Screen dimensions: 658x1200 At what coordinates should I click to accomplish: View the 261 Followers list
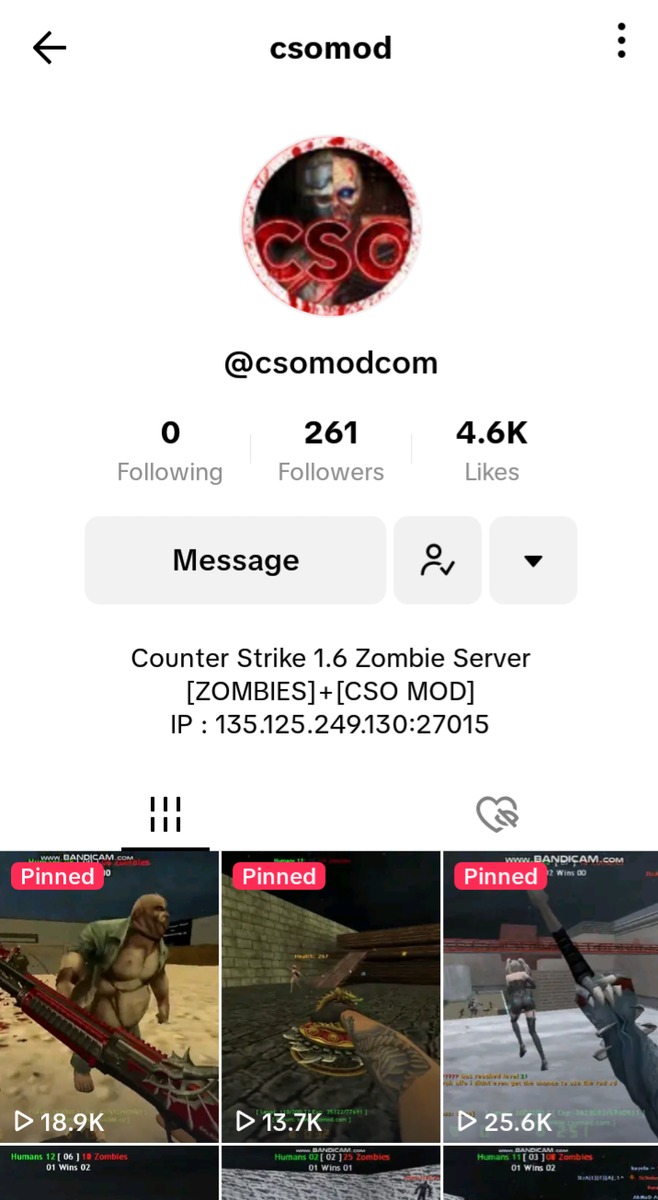click(331, 451)
